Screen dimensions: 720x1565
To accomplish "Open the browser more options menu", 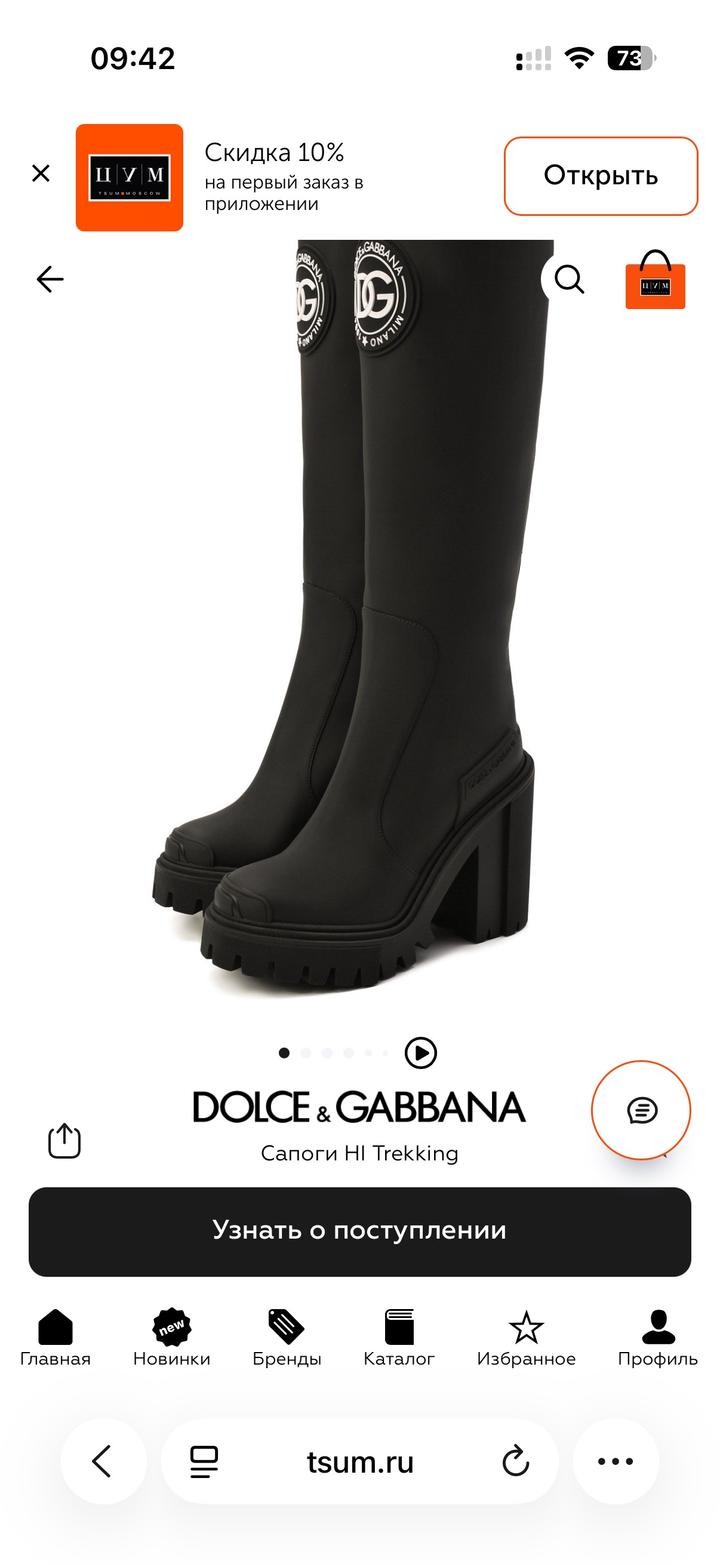I will click(615, 1462).
